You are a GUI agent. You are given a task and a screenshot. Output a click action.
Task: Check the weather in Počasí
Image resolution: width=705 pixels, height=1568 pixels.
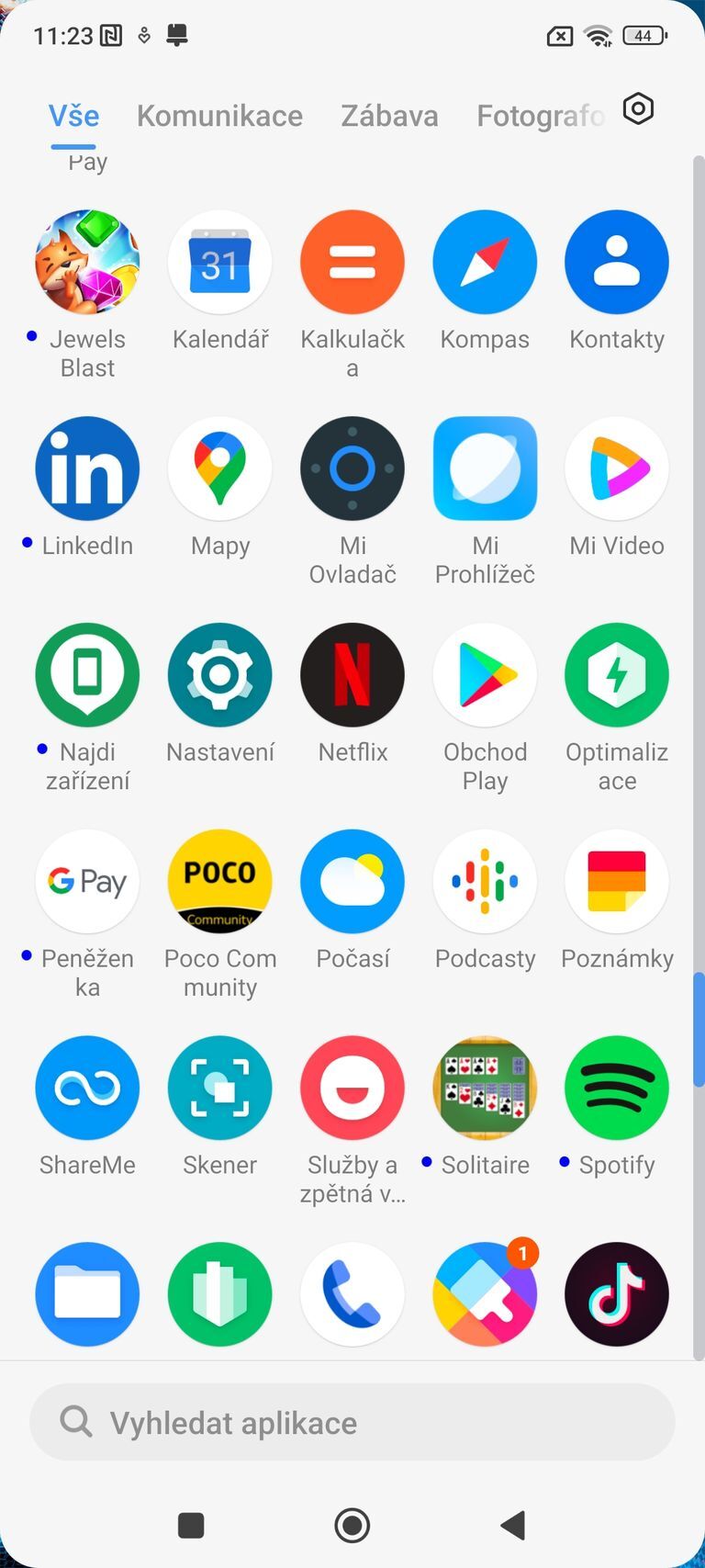point(352,881)
